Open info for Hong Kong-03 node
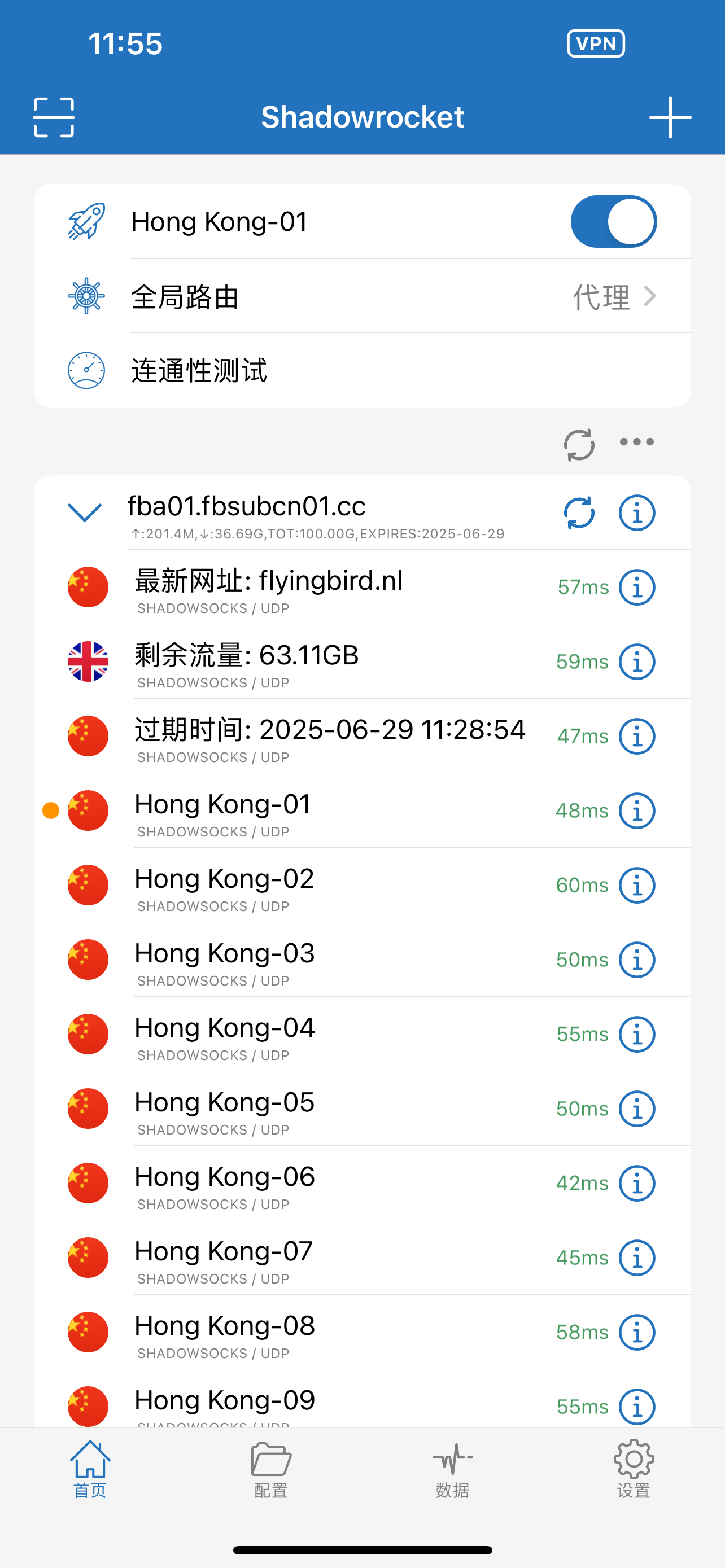725x1568 pixels. (x=637, y=960)
